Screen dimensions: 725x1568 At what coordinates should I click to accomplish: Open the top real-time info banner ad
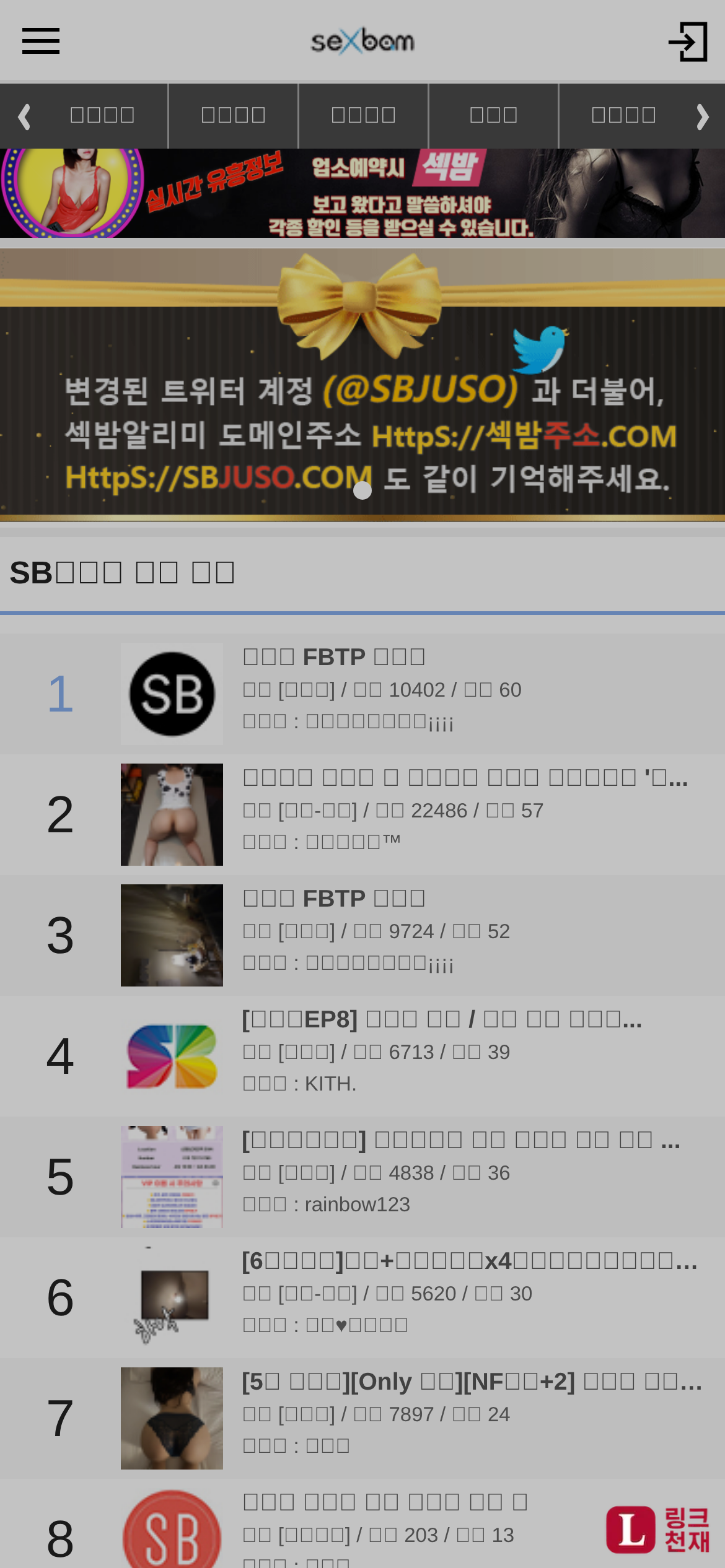point(362,193)
